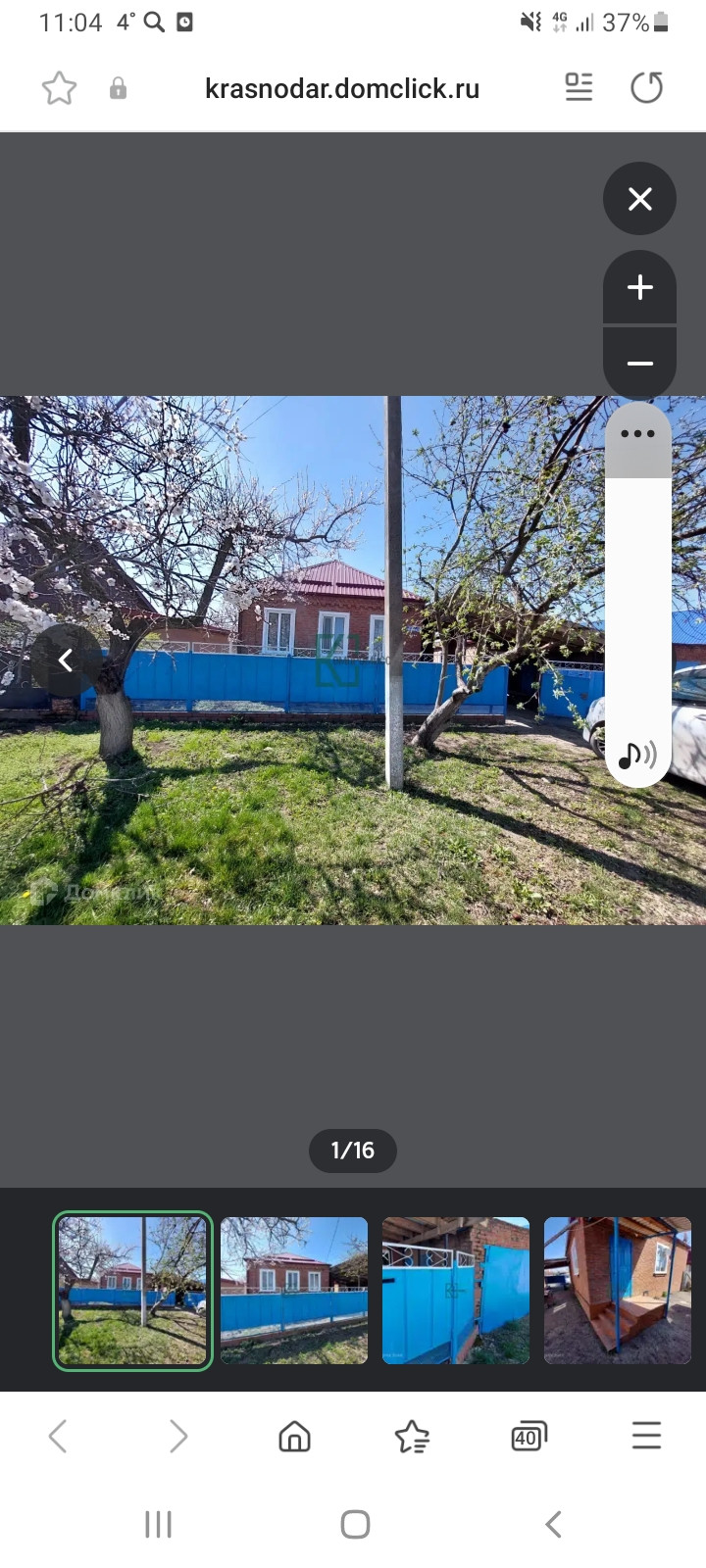Tap the media sound icon on volume slider
Viewport: 706px width, 1568px height.
point(637,755)
